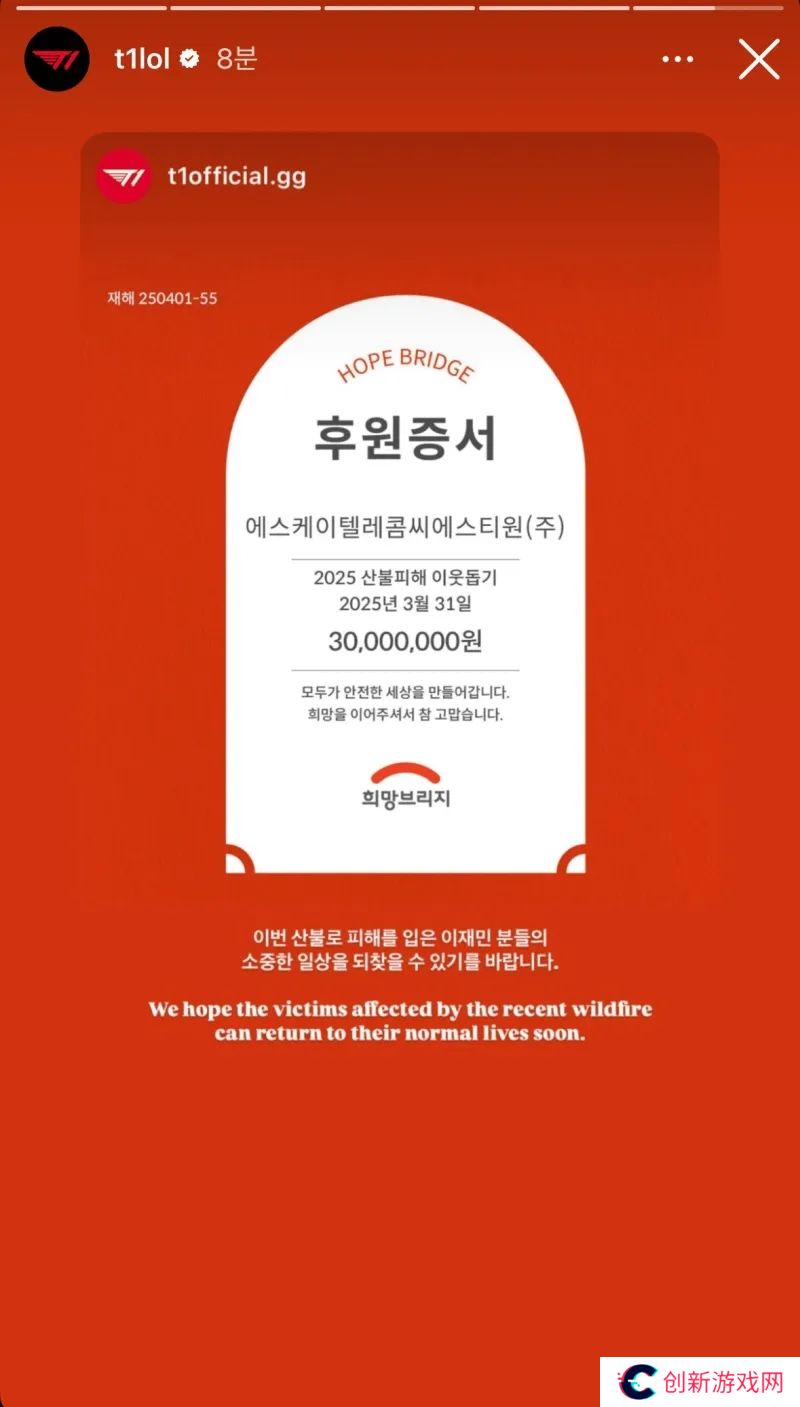Open the story's three-dot options menu
This screenshot has width=800, height=1407.
pos(677,60)
